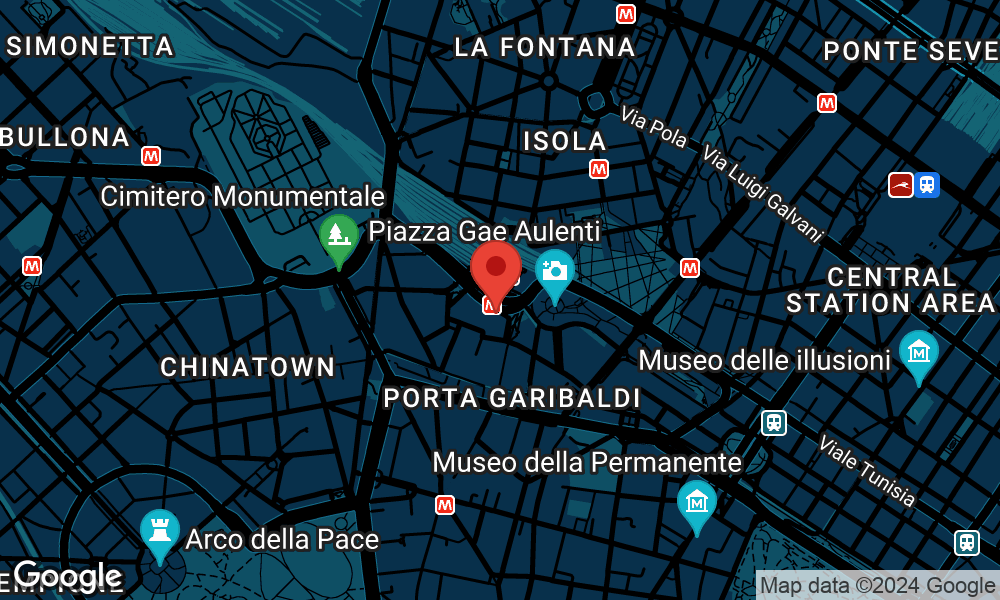Open the Arco della Pace landmark marker
This screenshot has height=600, width=1000.
159,531
